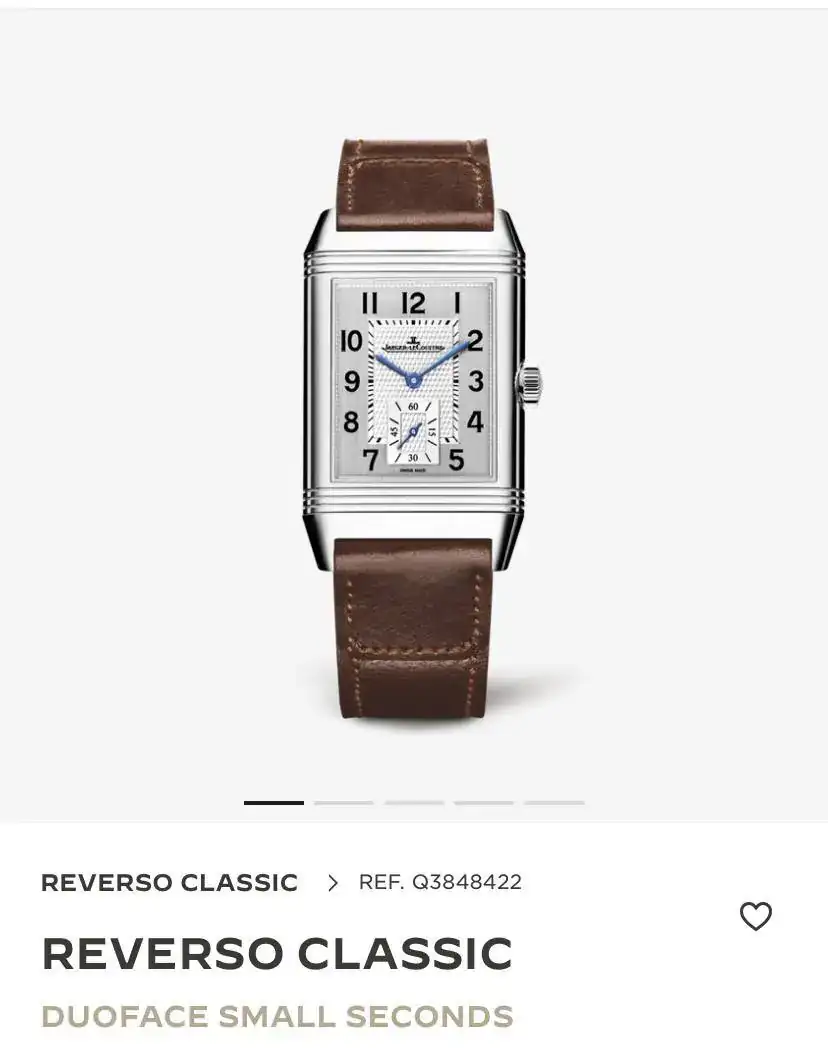Select the last image carousel indicator
This screenshot has height=1048, width=828.
pos(554,802)
